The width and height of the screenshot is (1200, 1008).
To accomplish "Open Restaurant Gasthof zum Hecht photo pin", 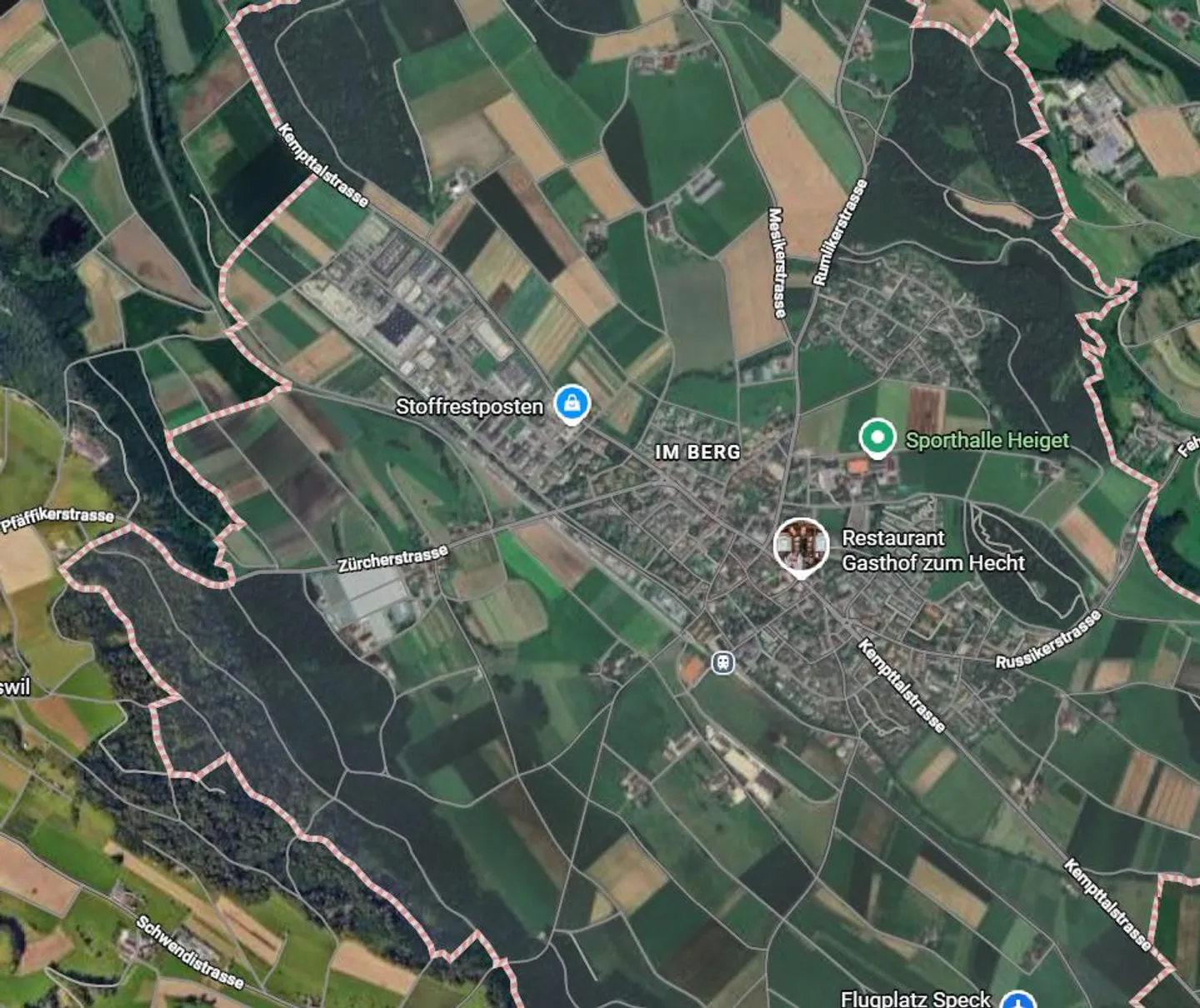I will pos(801,545).
